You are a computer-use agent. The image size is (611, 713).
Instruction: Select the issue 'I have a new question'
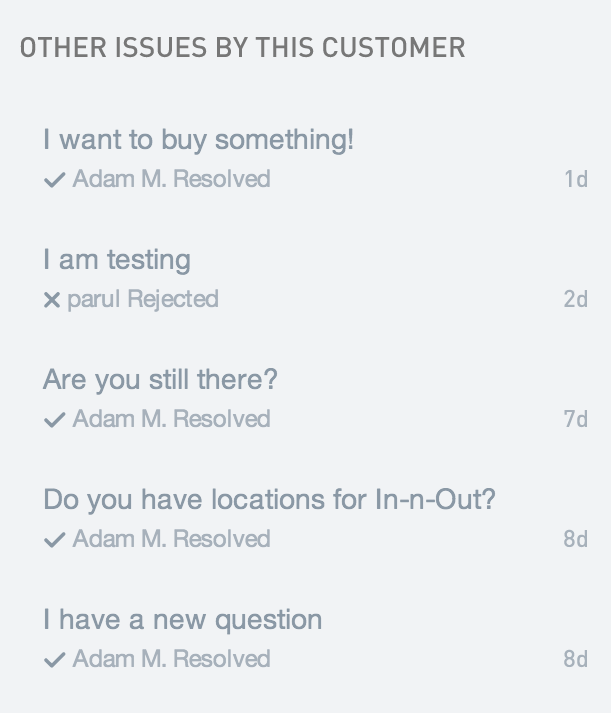[x=182, y=620]
